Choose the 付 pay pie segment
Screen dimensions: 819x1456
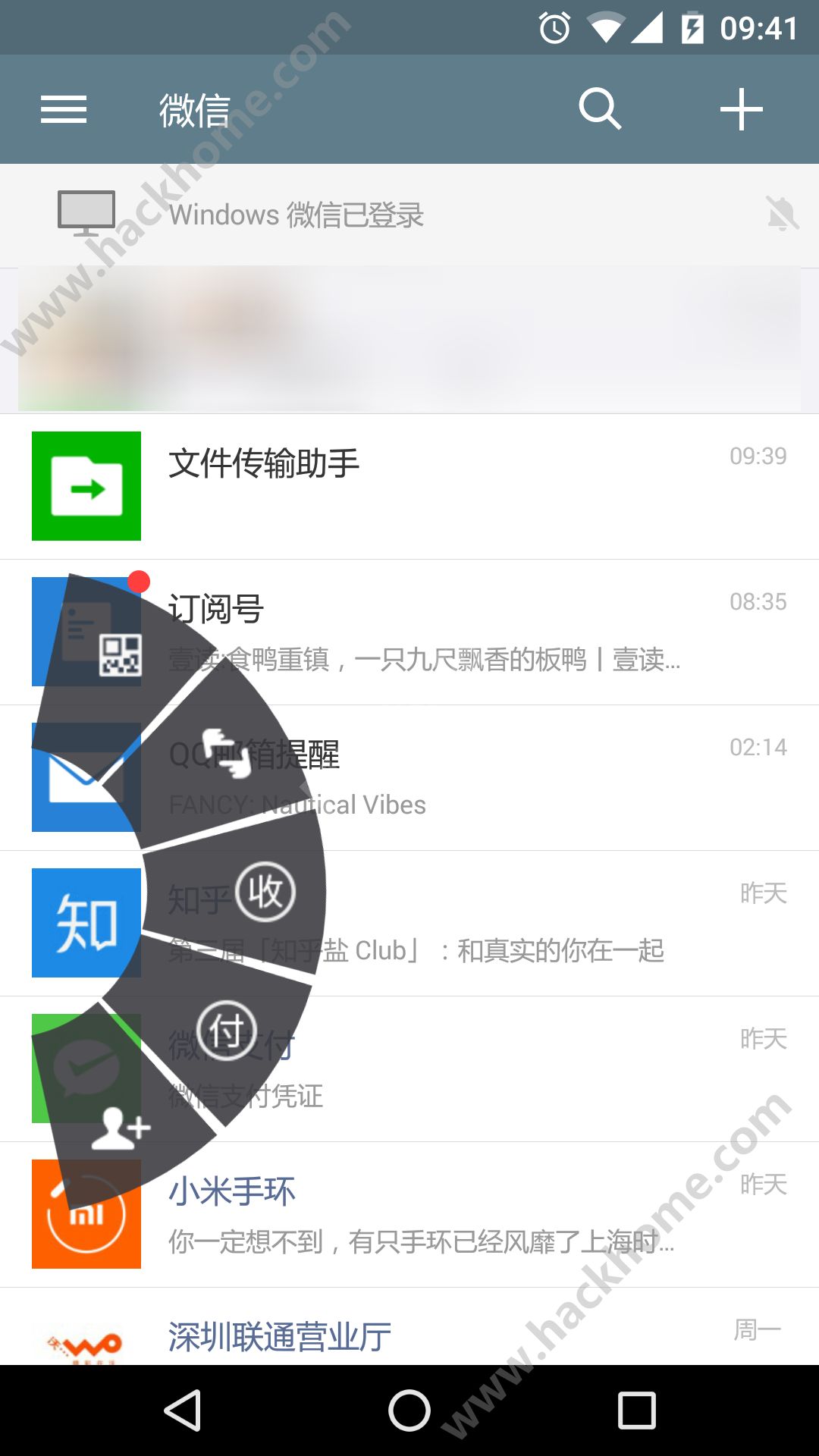click(x=227, y=1030)
